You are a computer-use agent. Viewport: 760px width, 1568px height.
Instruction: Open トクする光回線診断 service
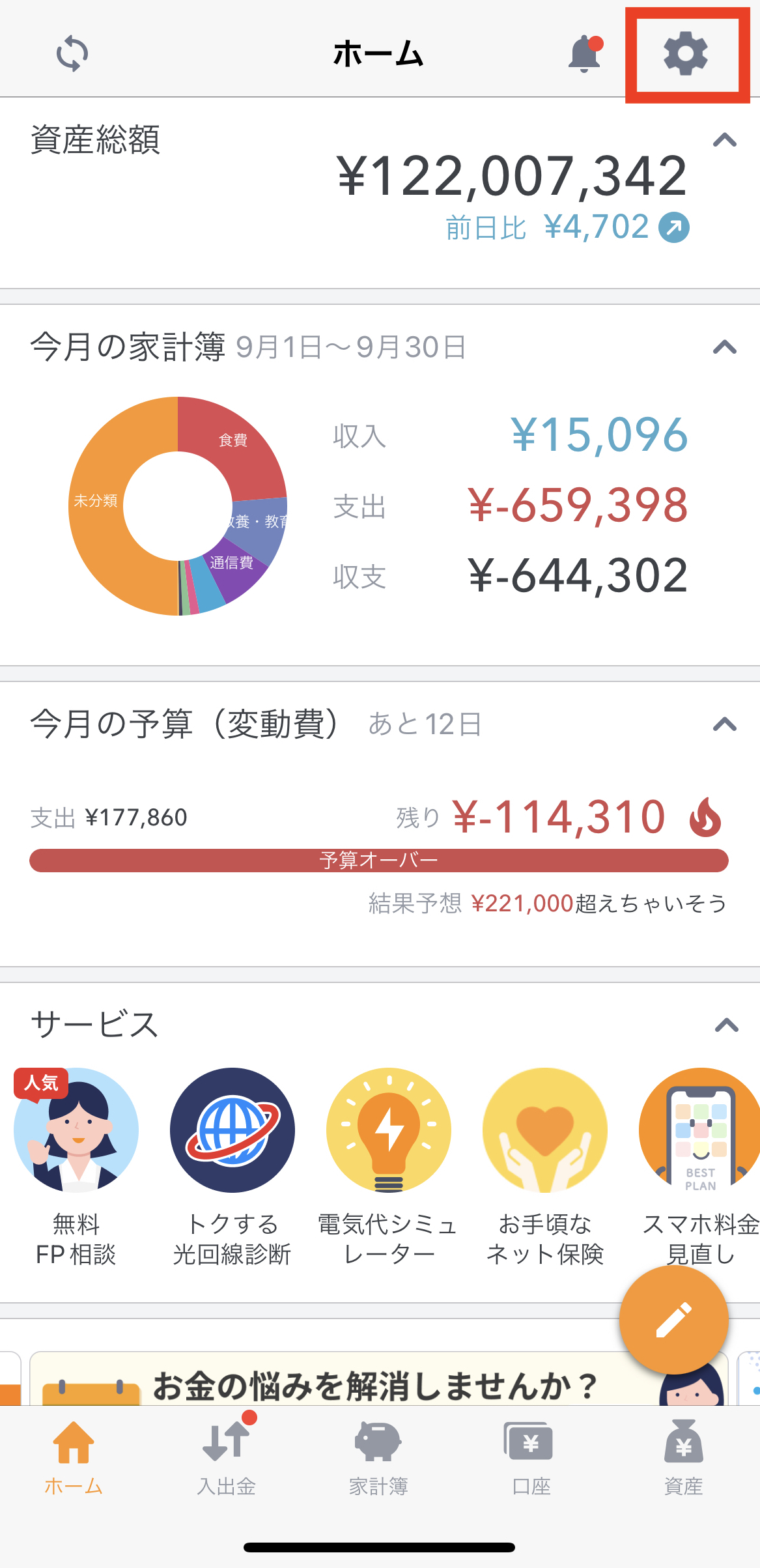coord(232,1130)
